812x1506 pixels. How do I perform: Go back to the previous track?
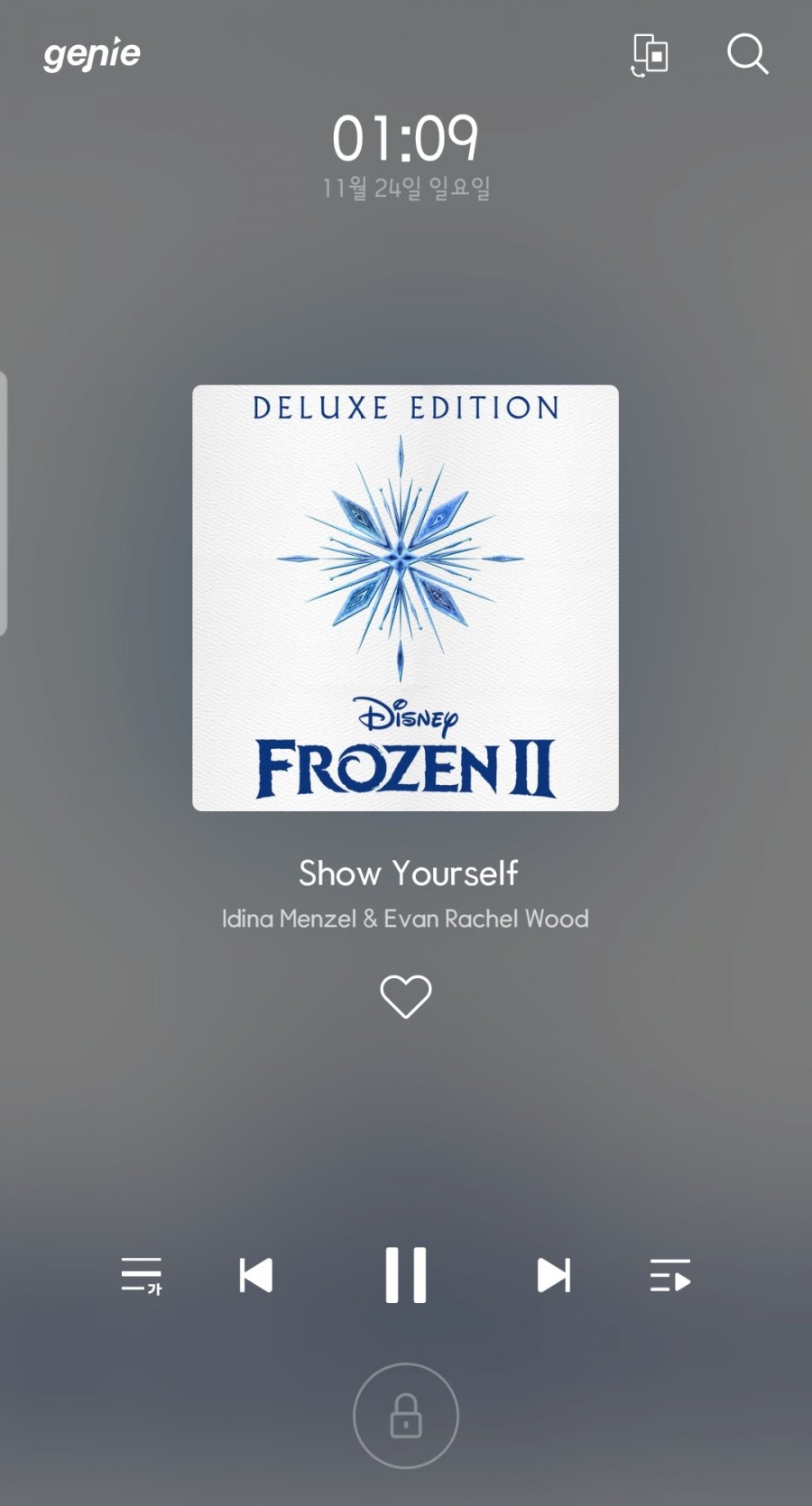coord(256,1275)
